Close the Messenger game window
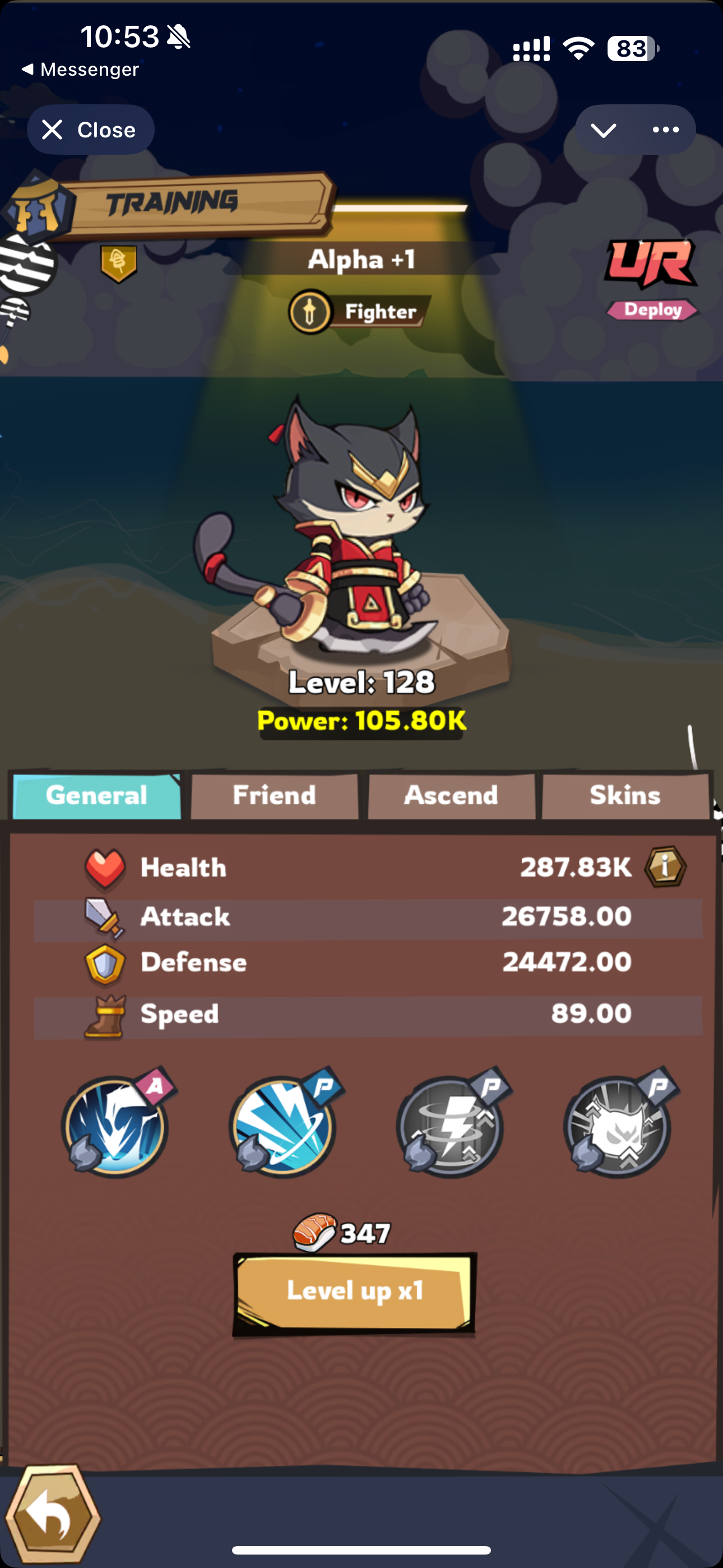The image size is (723, 1568). pos(90,130)
